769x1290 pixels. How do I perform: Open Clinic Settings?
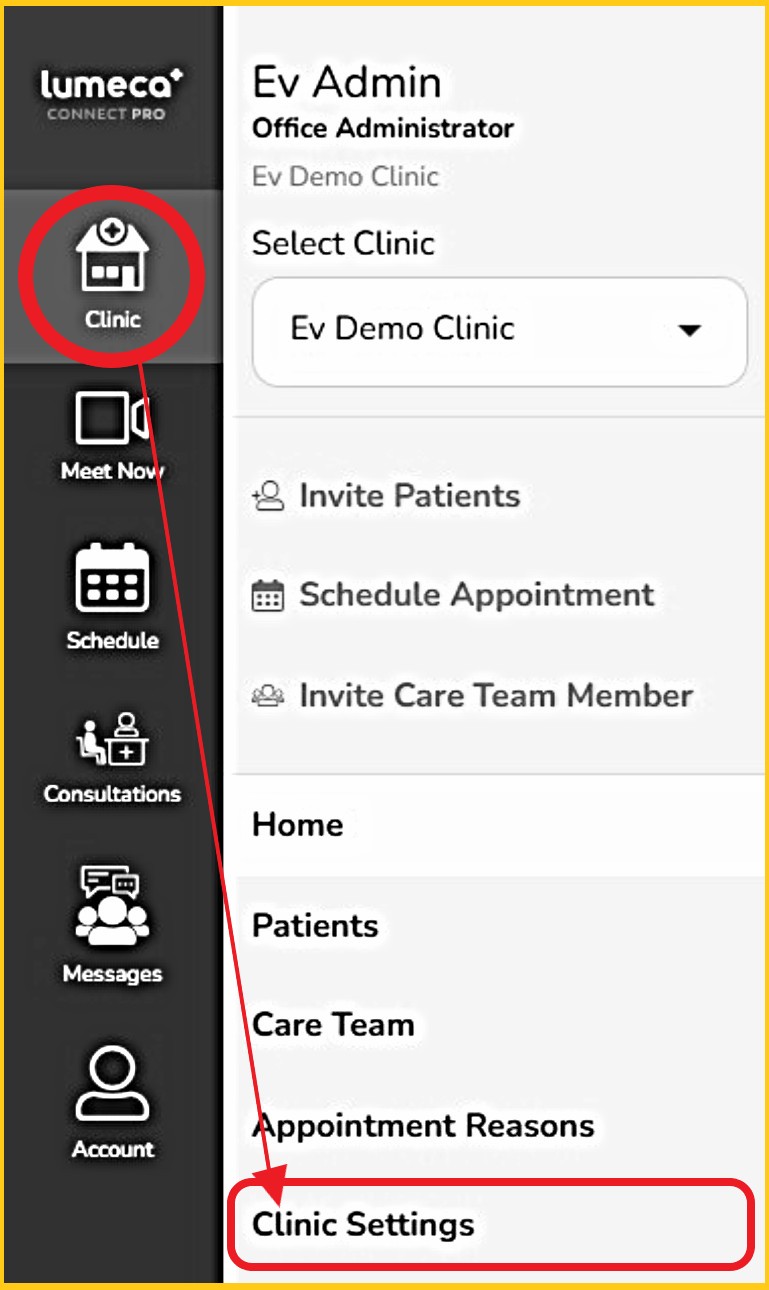pos(363,1225)
